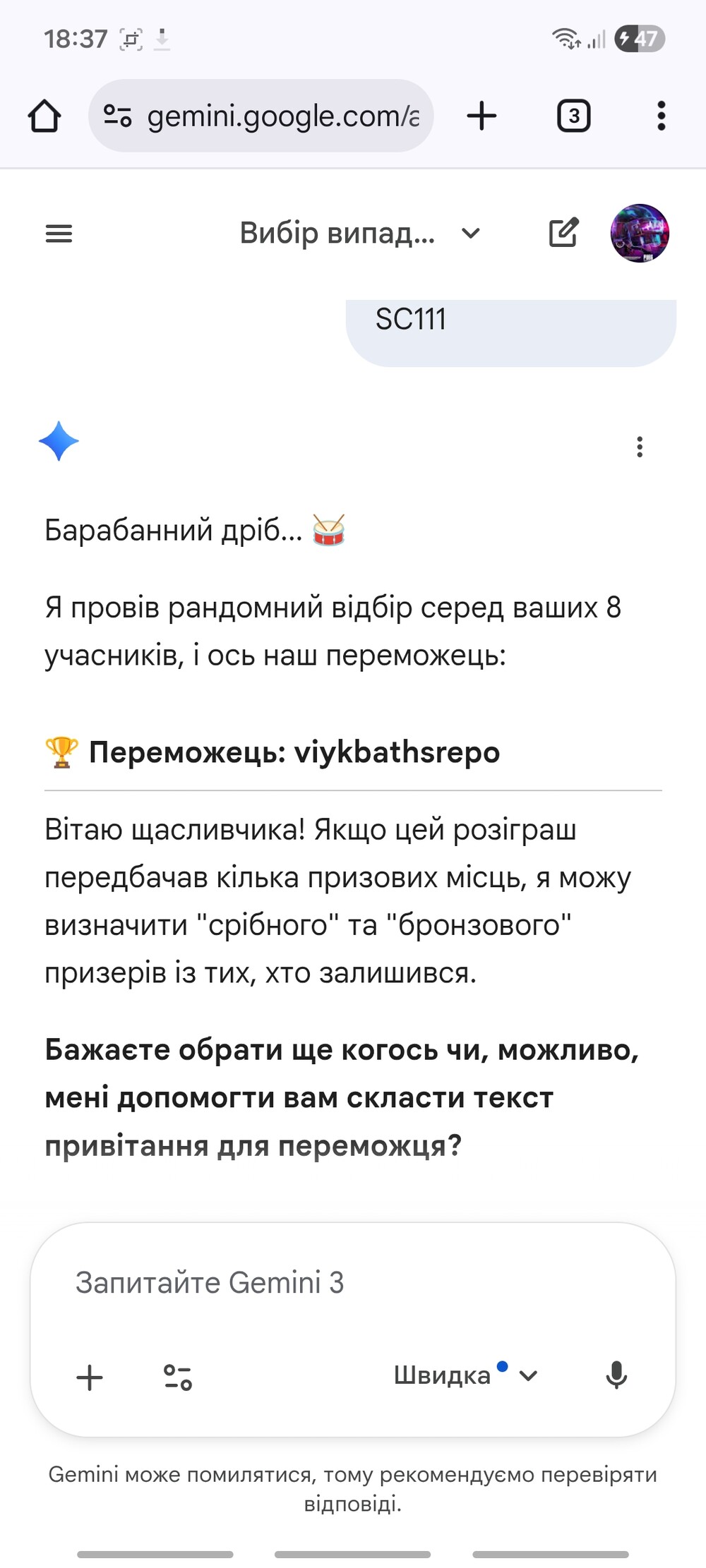The image size is (706, 1568).
Task: Tap the plus icon to attach a file
Action: click(90, 1377)
